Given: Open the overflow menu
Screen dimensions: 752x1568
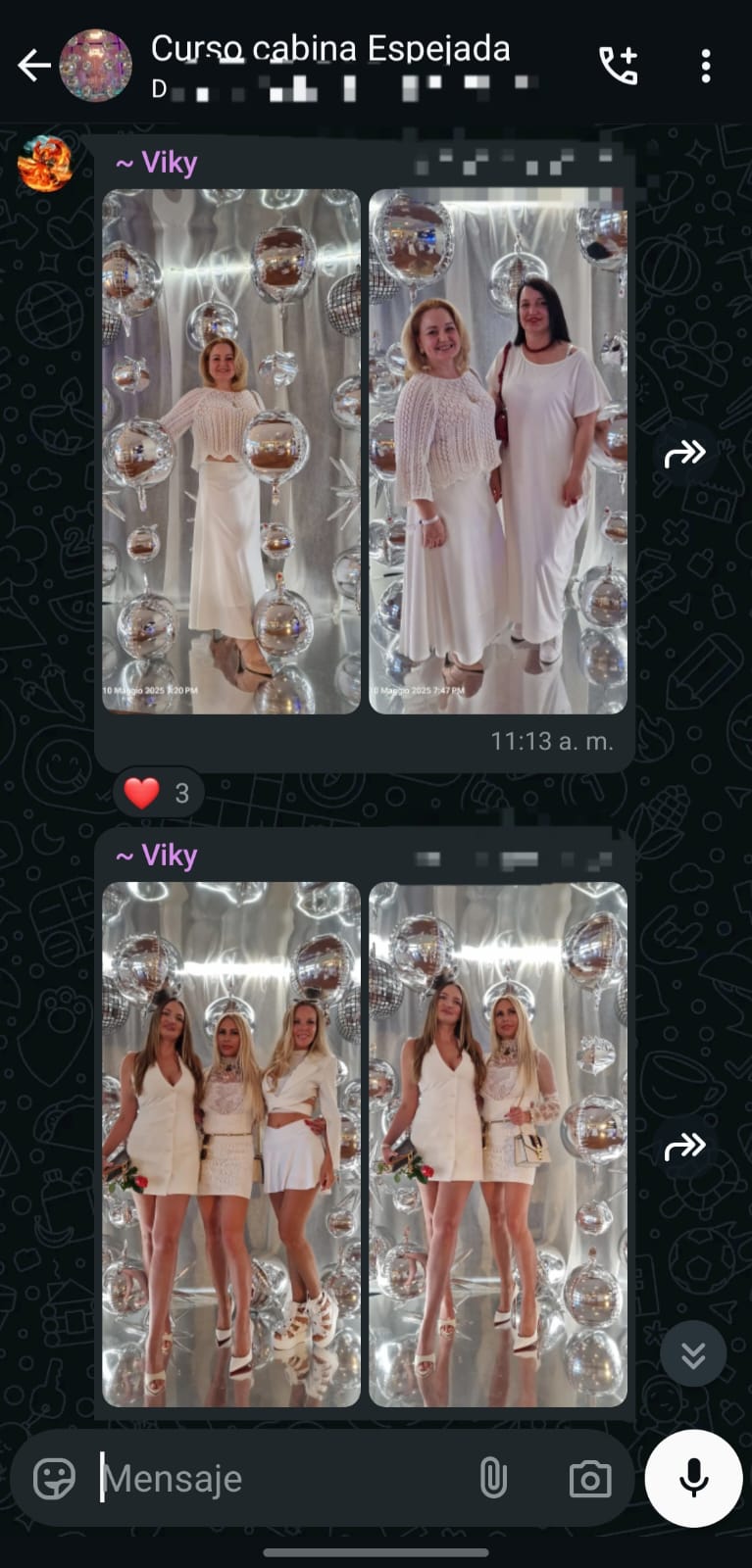Looking at the screenshot, I should [x=706, y=66].
